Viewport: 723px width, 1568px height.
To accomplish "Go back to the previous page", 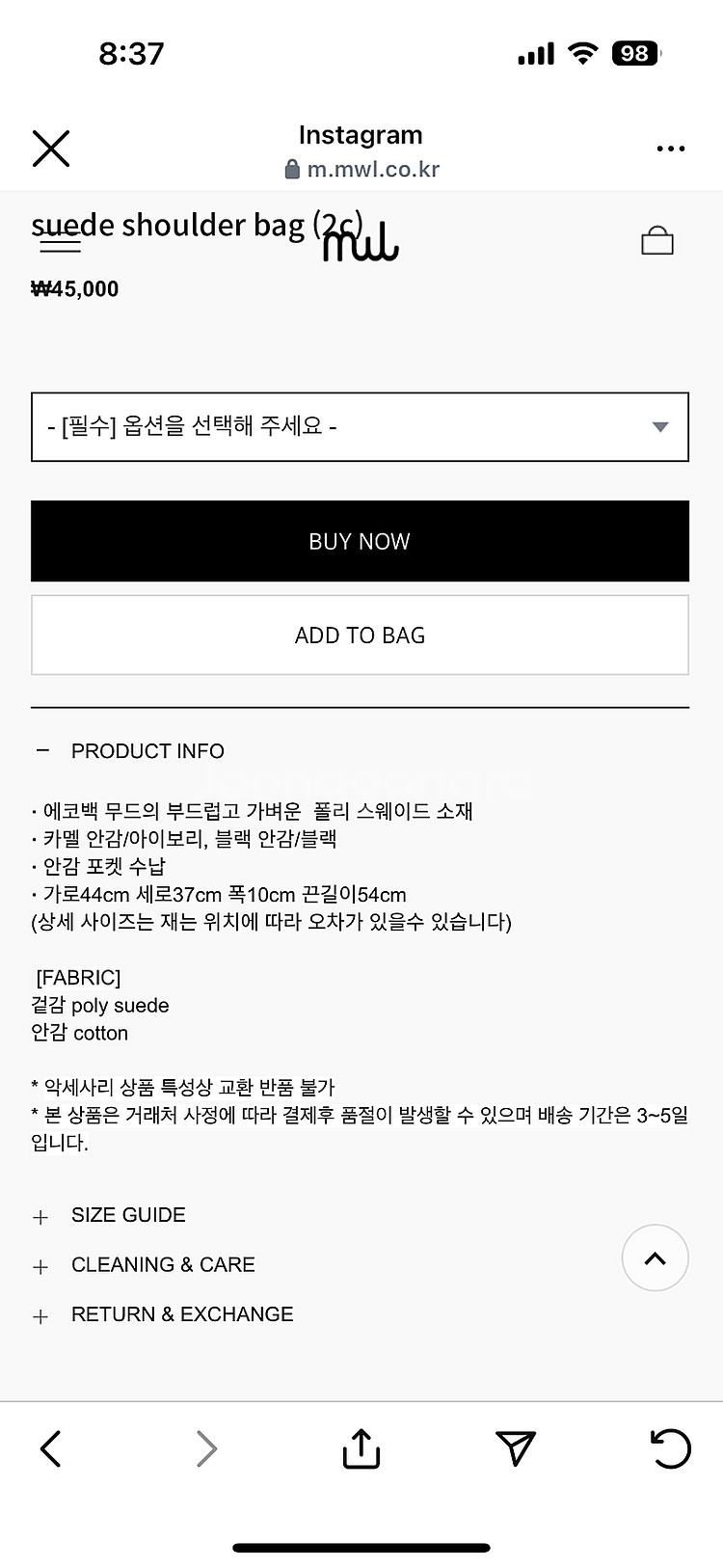I will (x=51, y=1448).
